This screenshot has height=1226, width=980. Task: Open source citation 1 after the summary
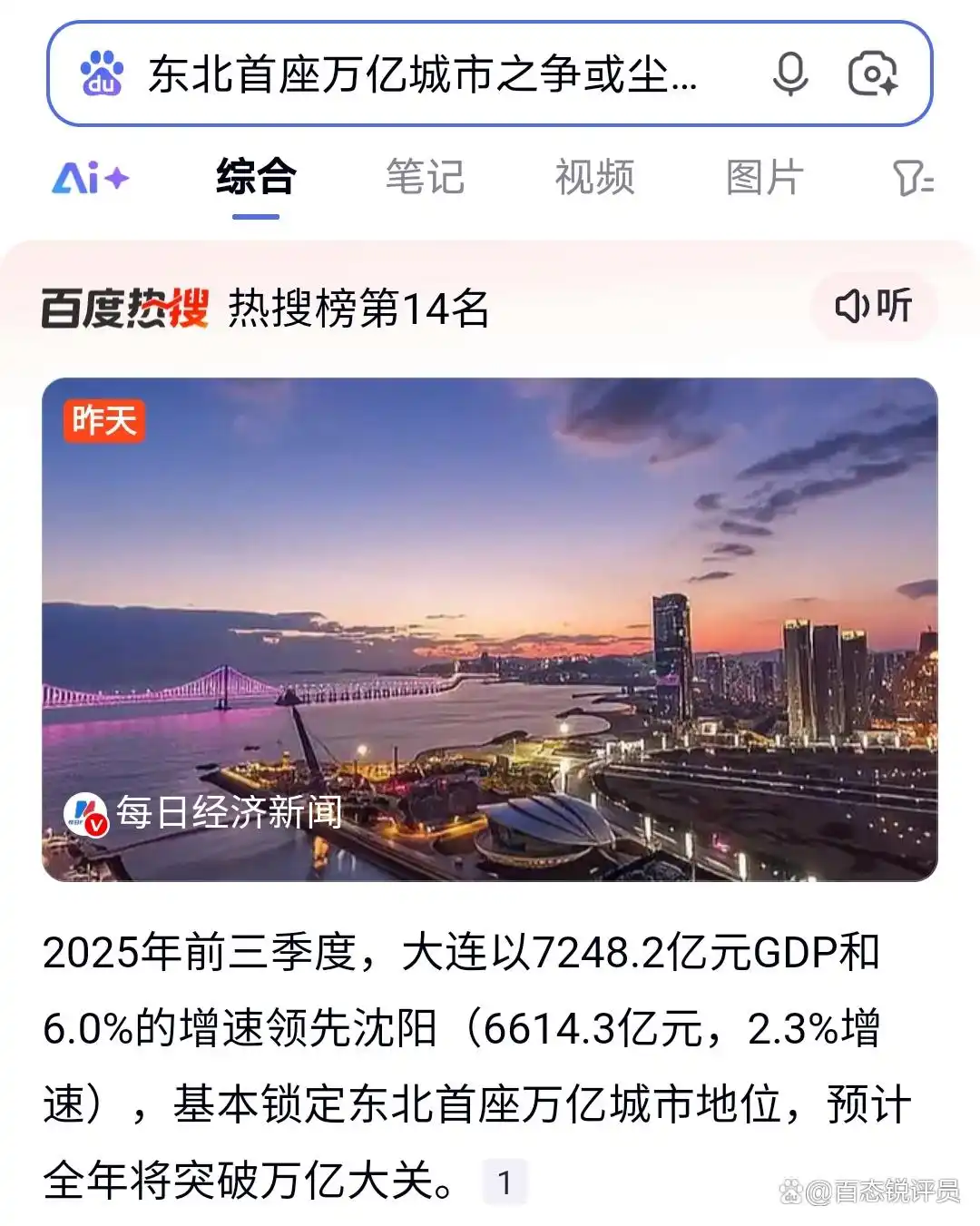(x=505, y=1182)
